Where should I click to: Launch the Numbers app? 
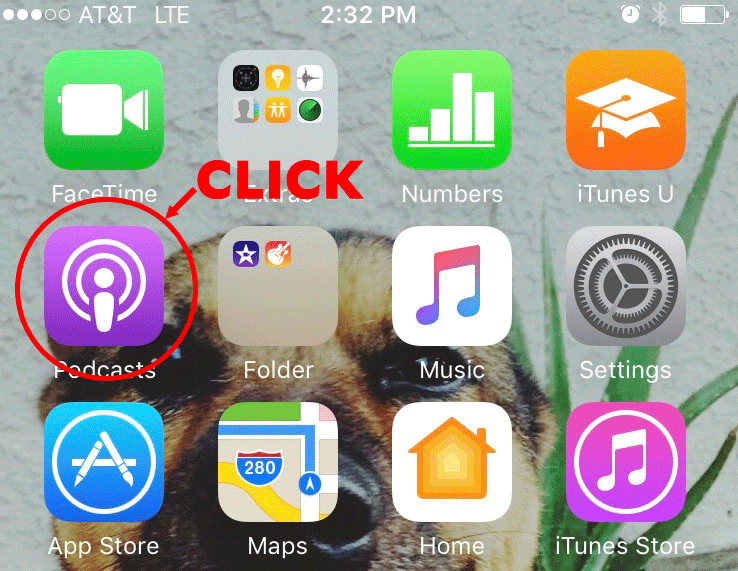pos(452,110)
